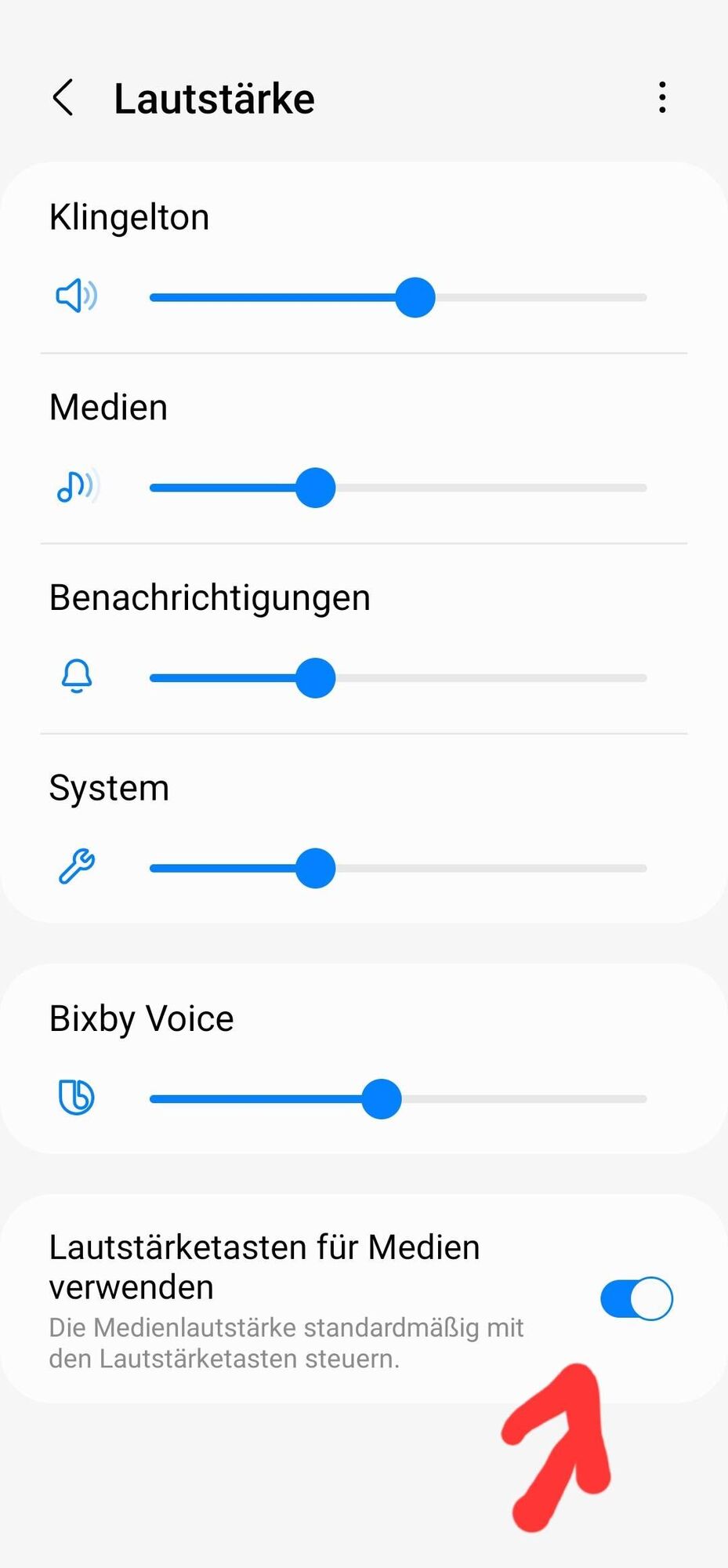Go back from Lautstärke settings
The width and height of the screenshot is (728, 1568).
coord(63,98)
